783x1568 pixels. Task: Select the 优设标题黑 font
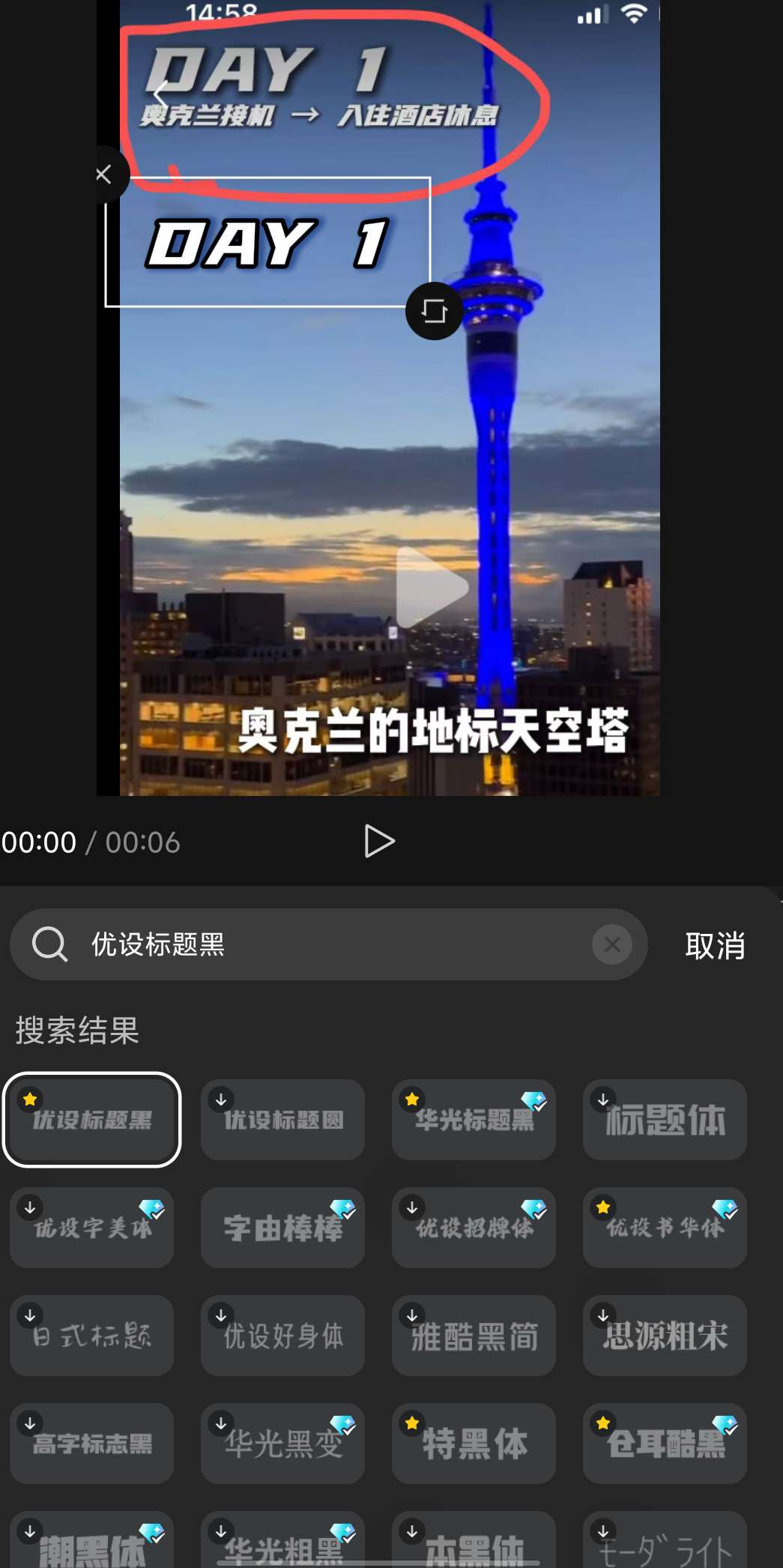[92, 1120]
